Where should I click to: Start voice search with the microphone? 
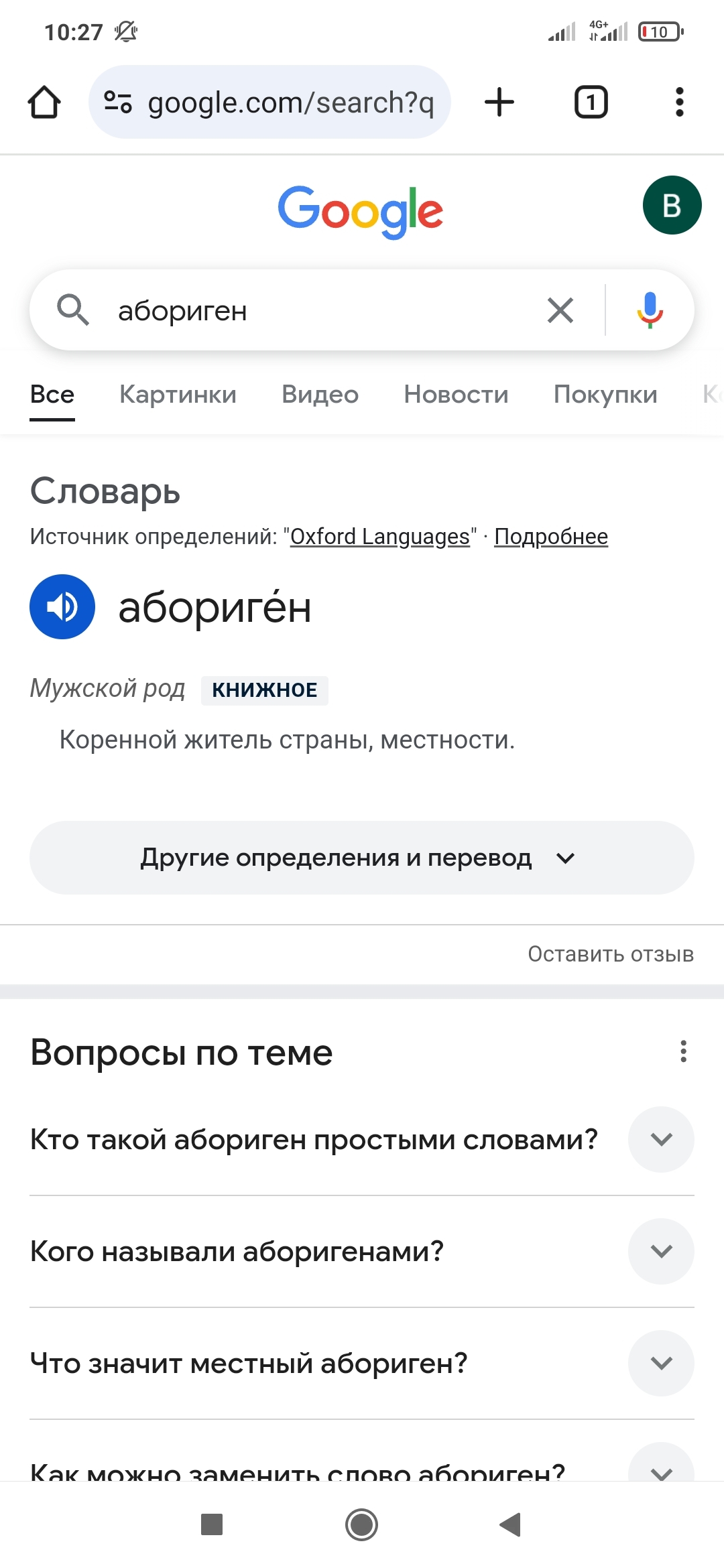pos(650,311)
